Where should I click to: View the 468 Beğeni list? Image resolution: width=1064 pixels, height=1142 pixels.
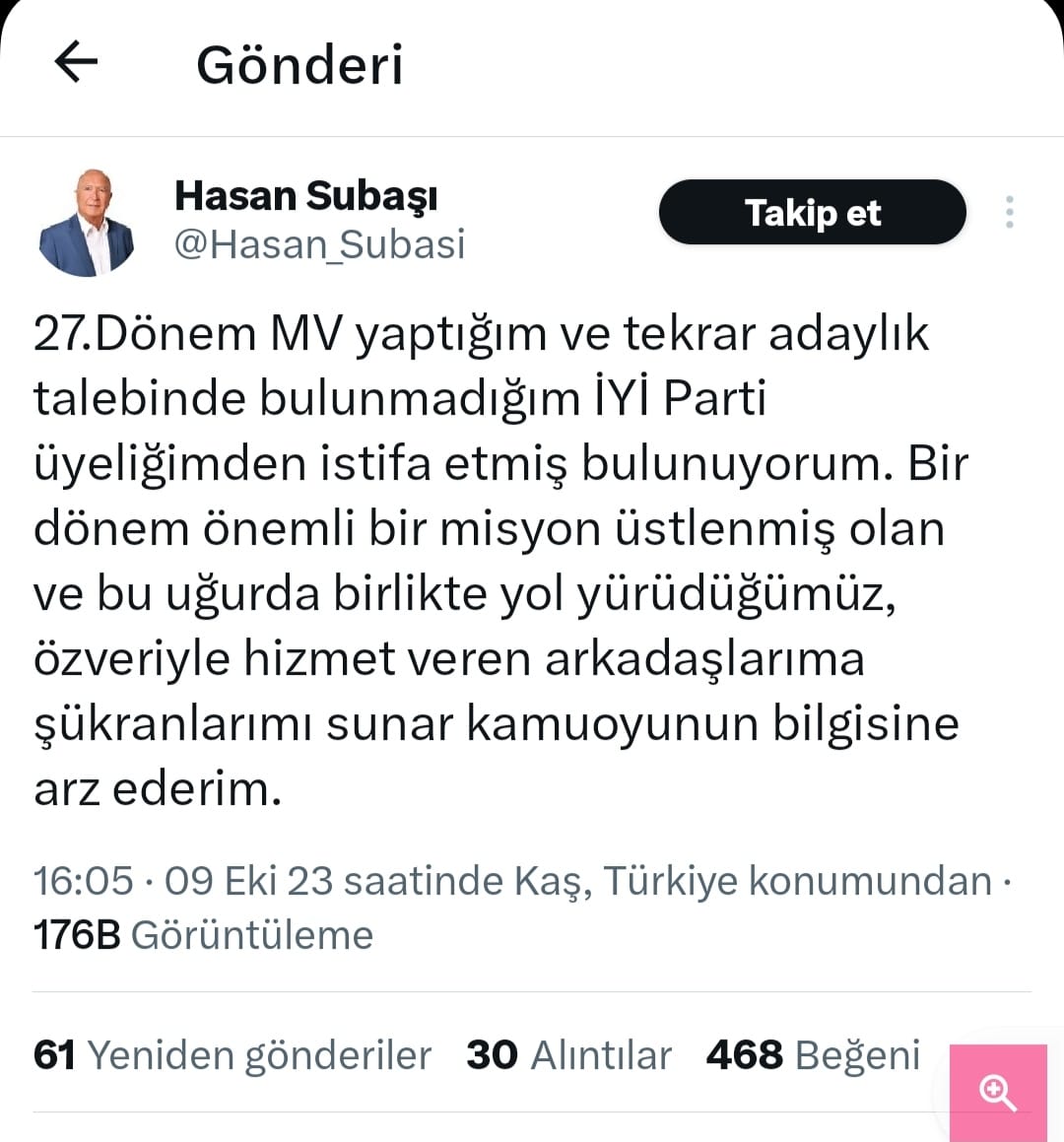(x=813, y=1054)
